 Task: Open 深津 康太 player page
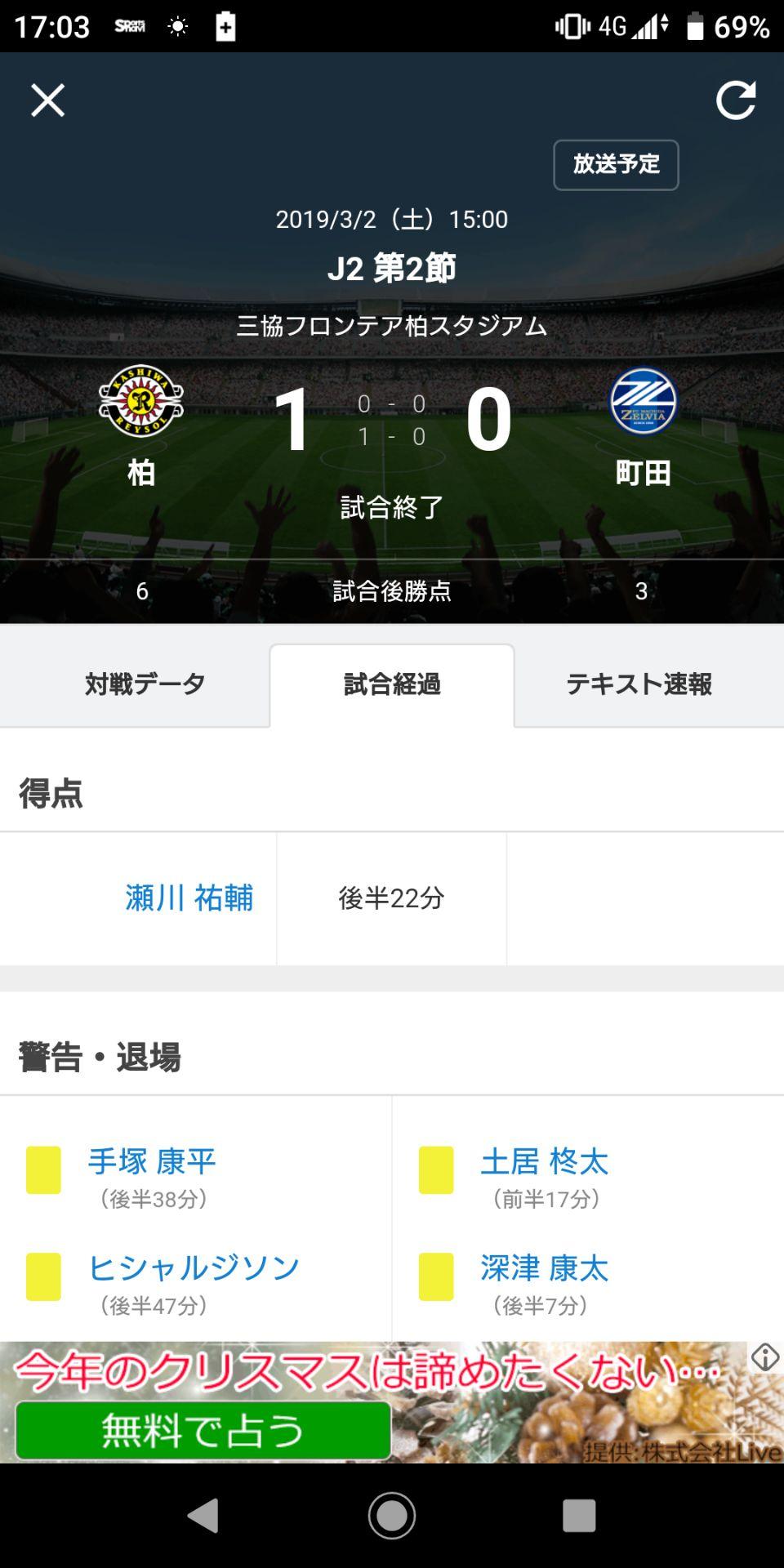(544, 1268)
